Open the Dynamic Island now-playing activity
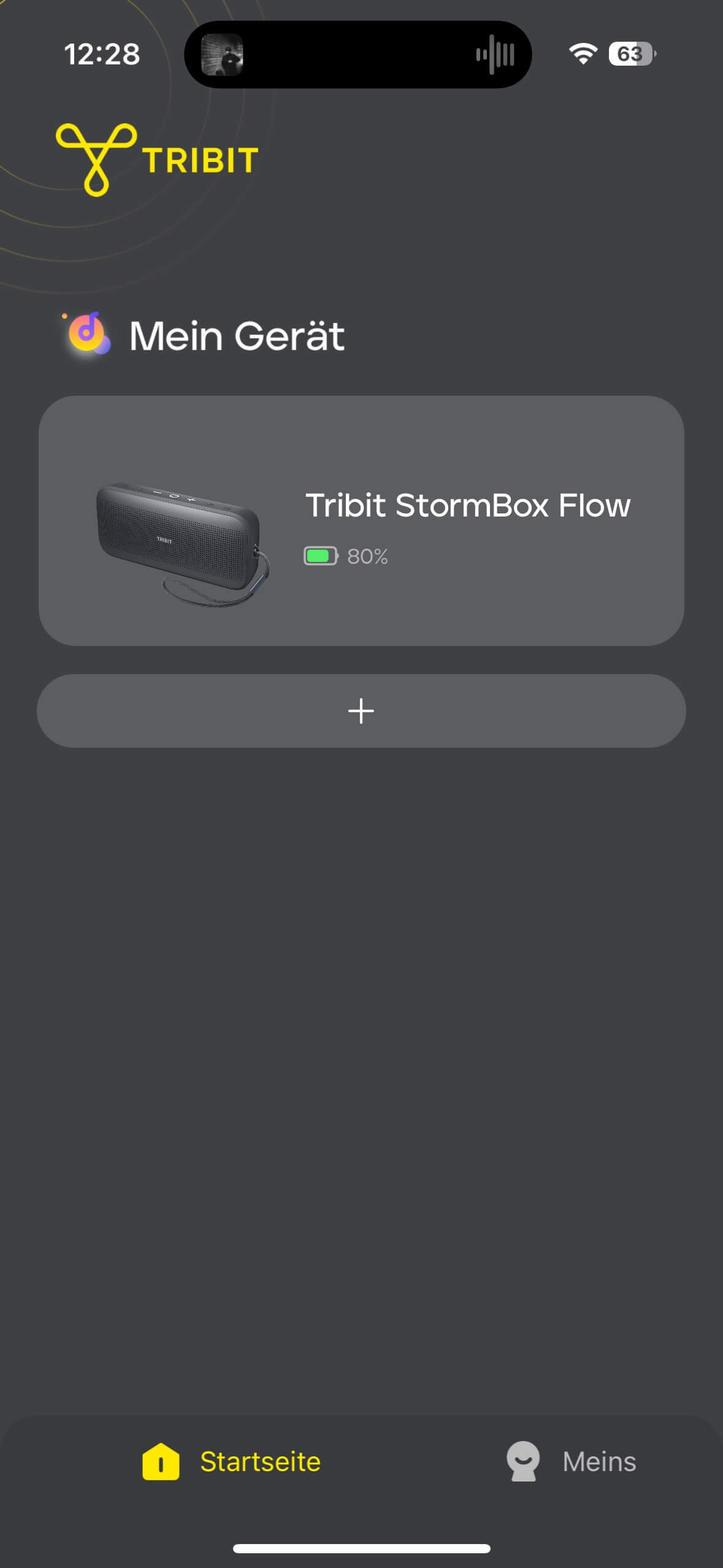The height and width of the screenshot is (1568, 723). tap(358, 55)
